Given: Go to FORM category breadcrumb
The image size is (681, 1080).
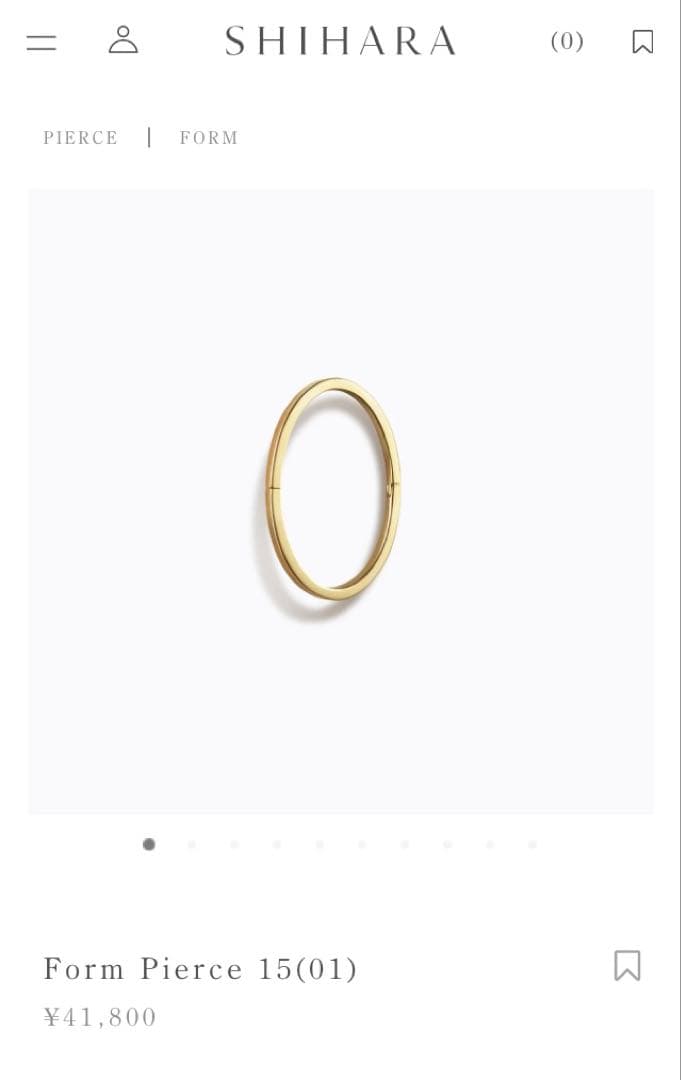Looking at the screenshot, I should (x=209, y=138).
